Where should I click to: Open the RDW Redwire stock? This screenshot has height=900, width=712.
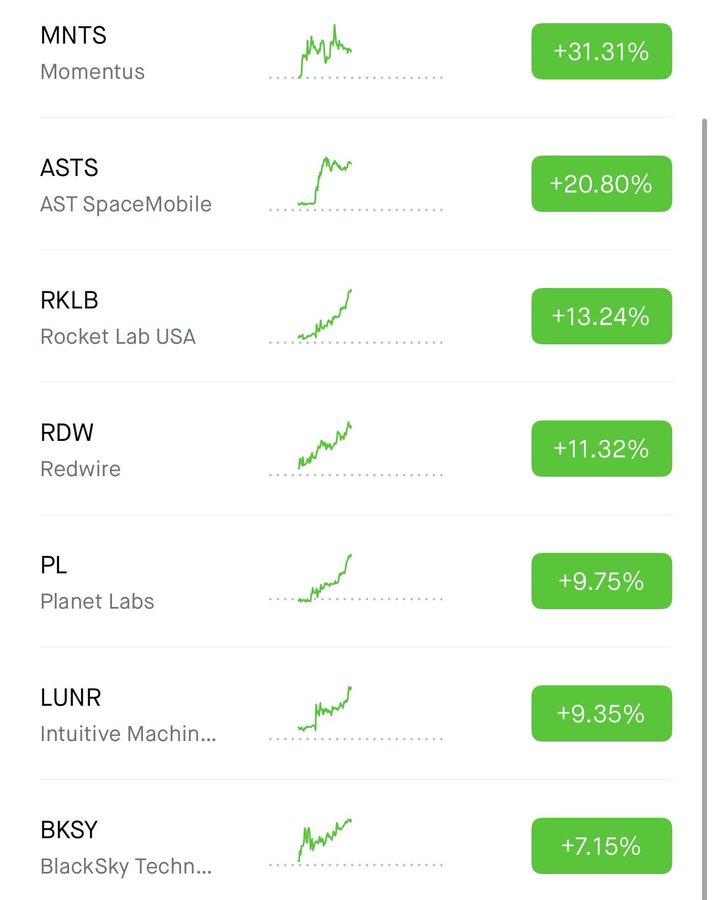click(80, 450)
